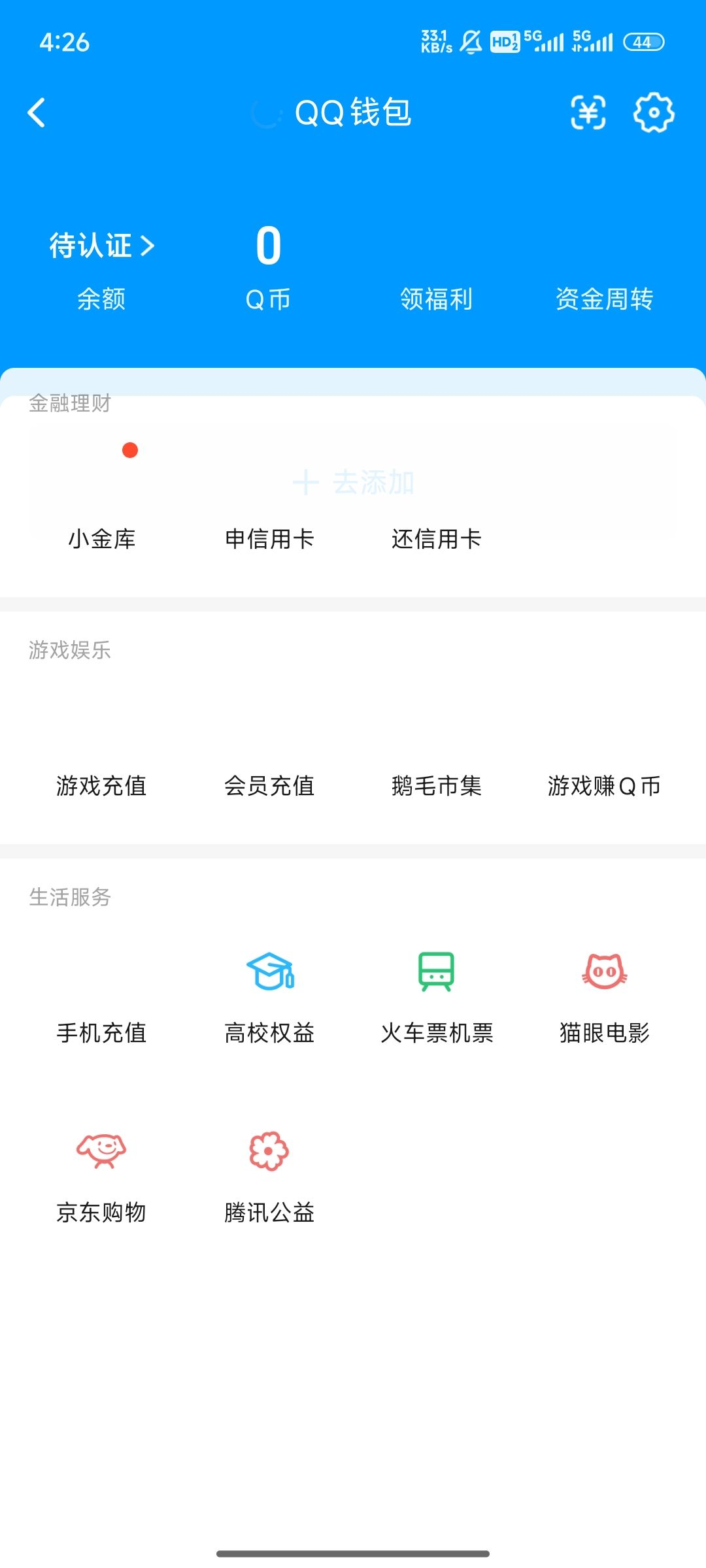Open QQ Wallet settings gear icon
Viewport: 706px width, 1568px height.
click(x=652, y=113)
